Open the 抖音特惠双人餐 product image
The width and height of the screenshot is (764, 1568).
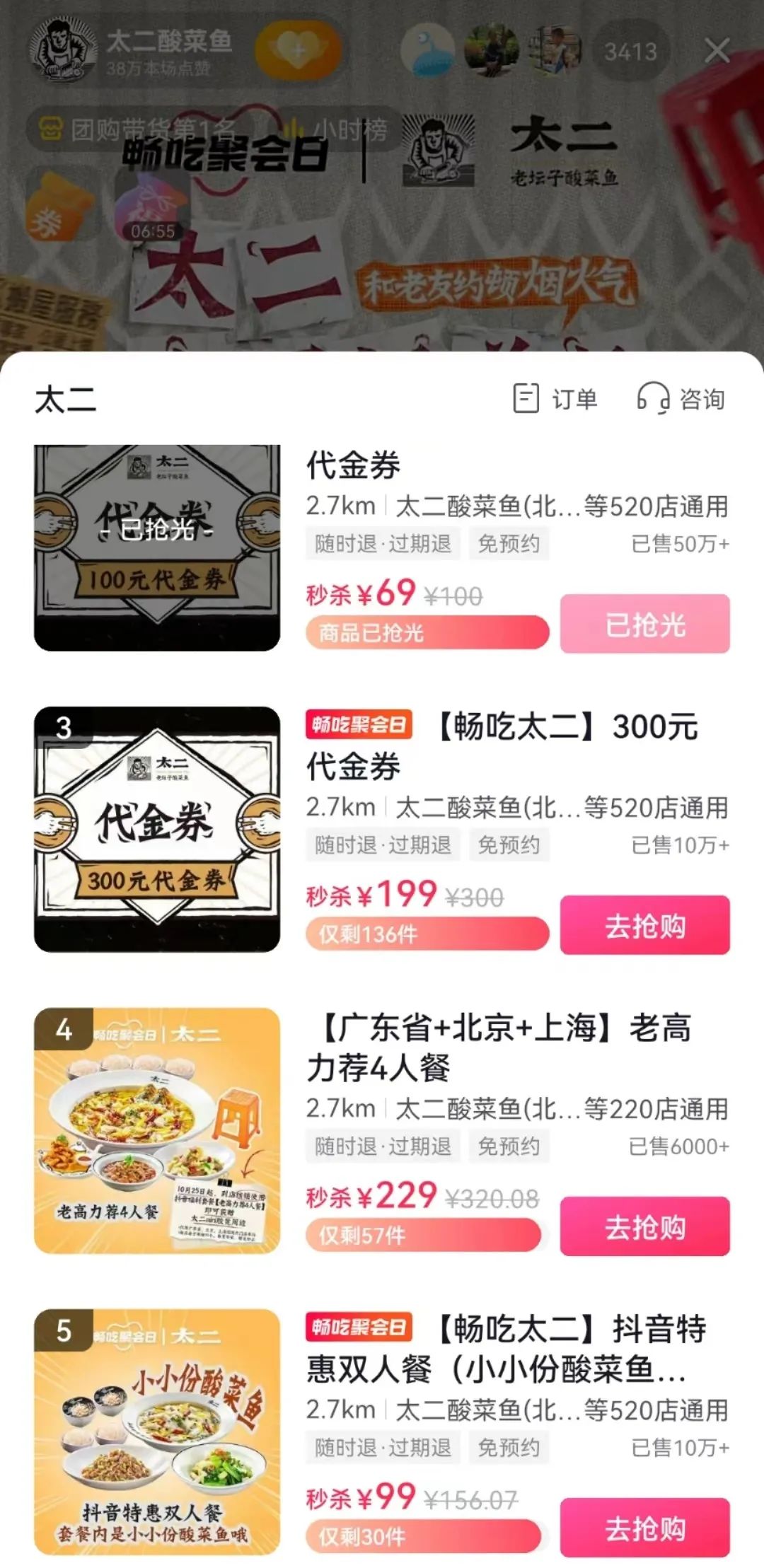point(157,1431)
